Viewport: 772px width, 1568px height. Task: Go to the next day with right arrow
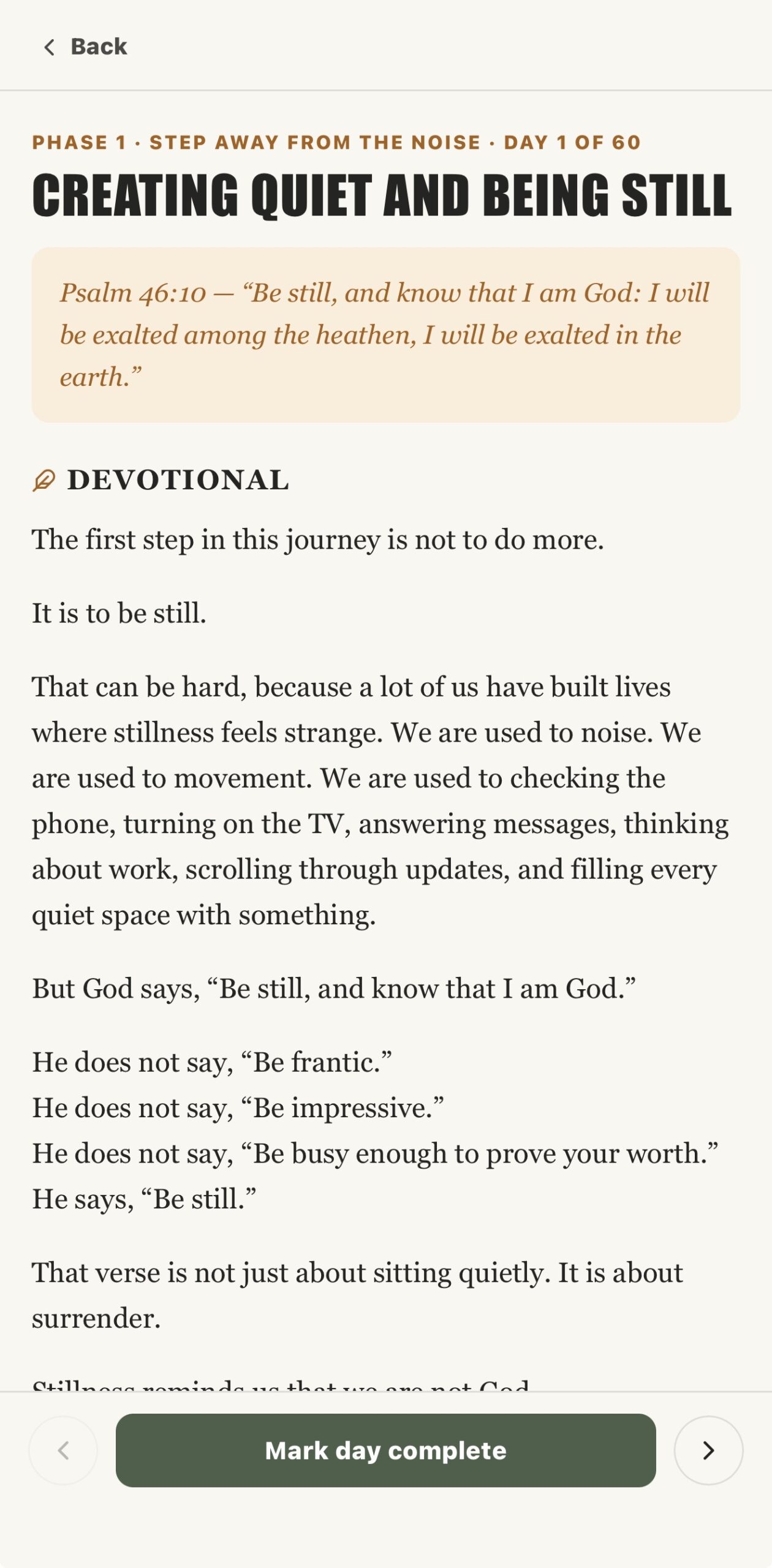click(708, 1450)
